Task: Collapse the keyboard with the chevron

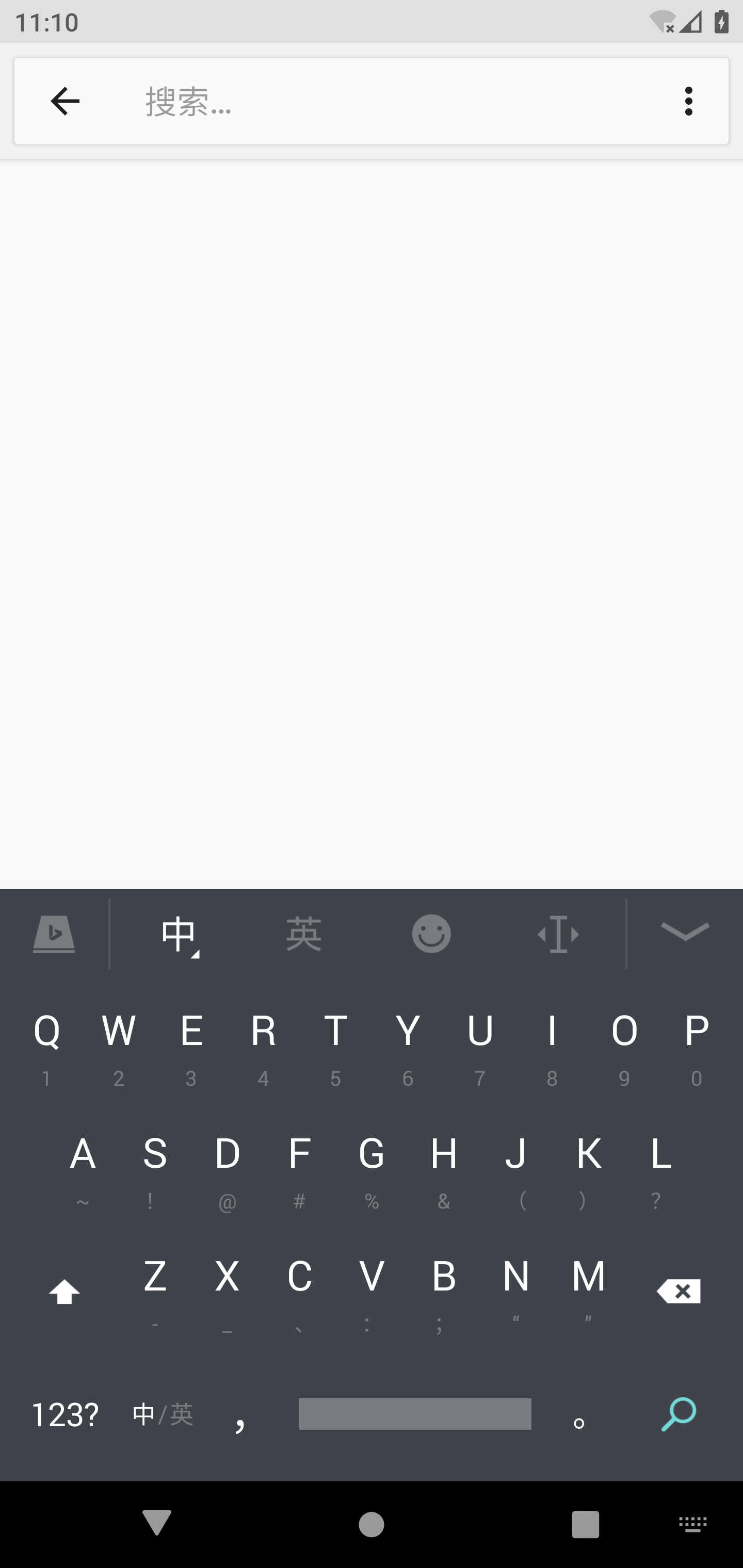Action: coord(685,932)
